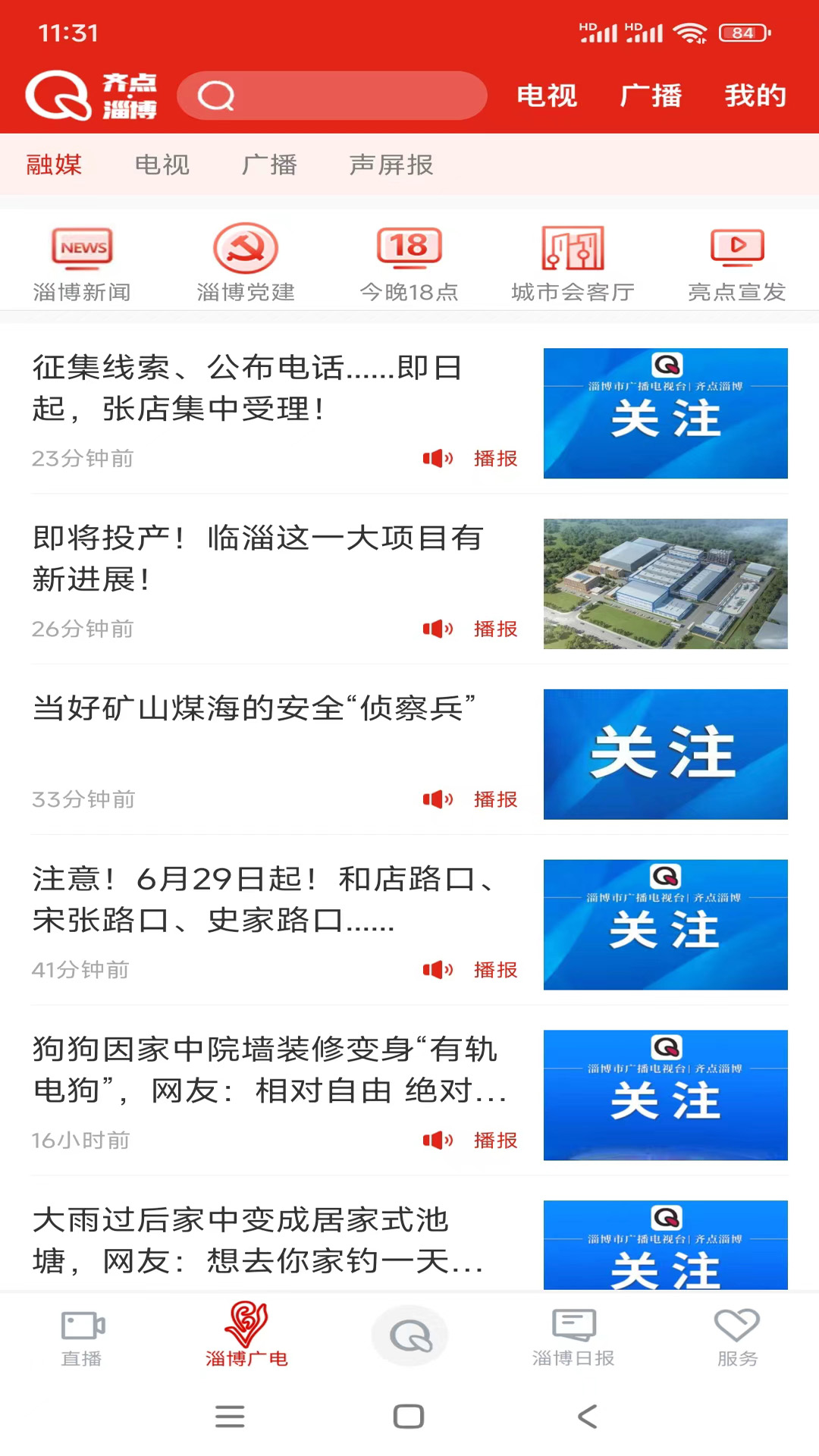Tap the central Q logo button
Image resolution: width=819 pixels, height=1456 pixels.
click(409, 1335)
